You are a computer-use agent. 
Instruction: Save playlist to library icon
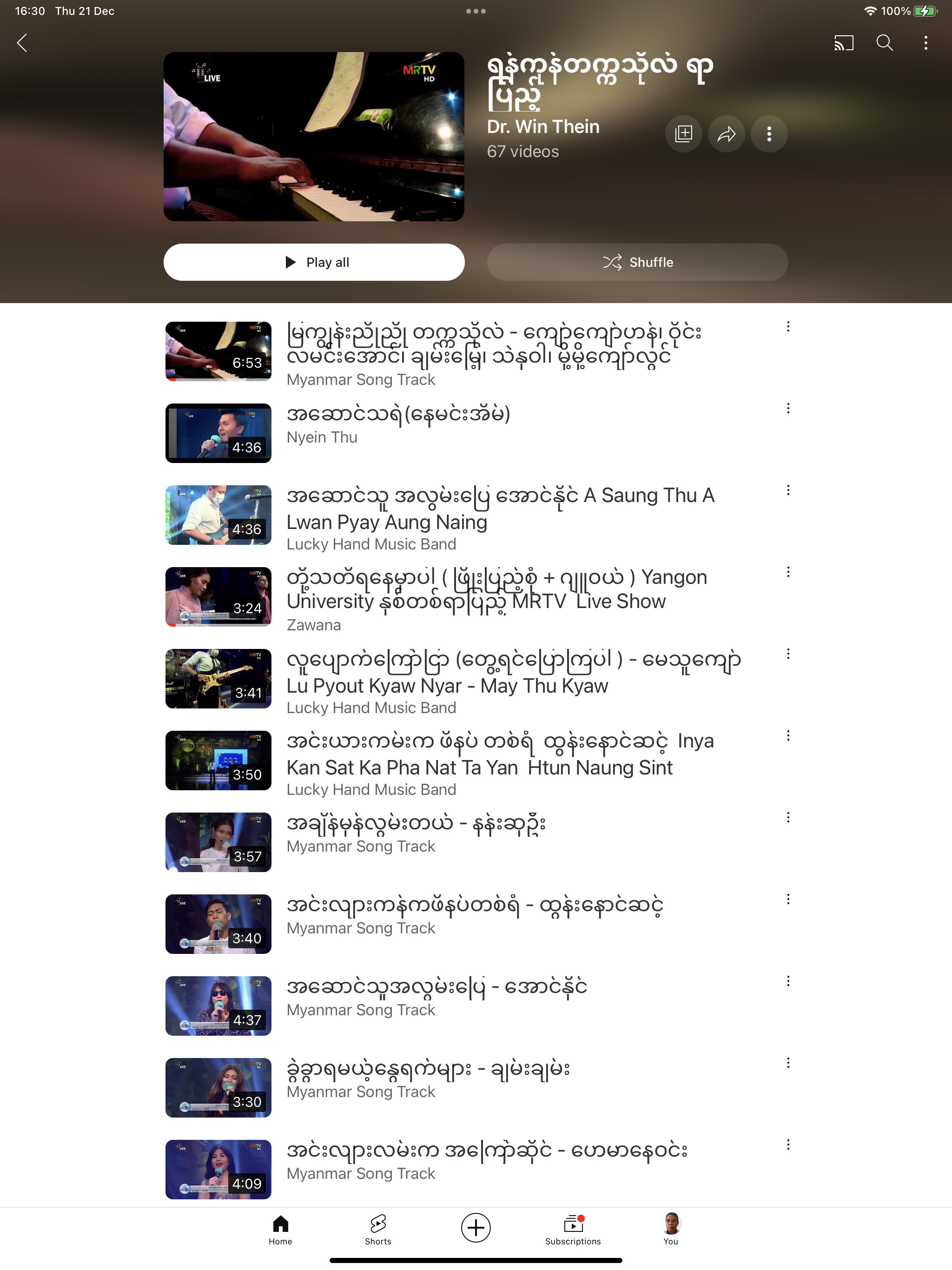click(x=683, y=134)
